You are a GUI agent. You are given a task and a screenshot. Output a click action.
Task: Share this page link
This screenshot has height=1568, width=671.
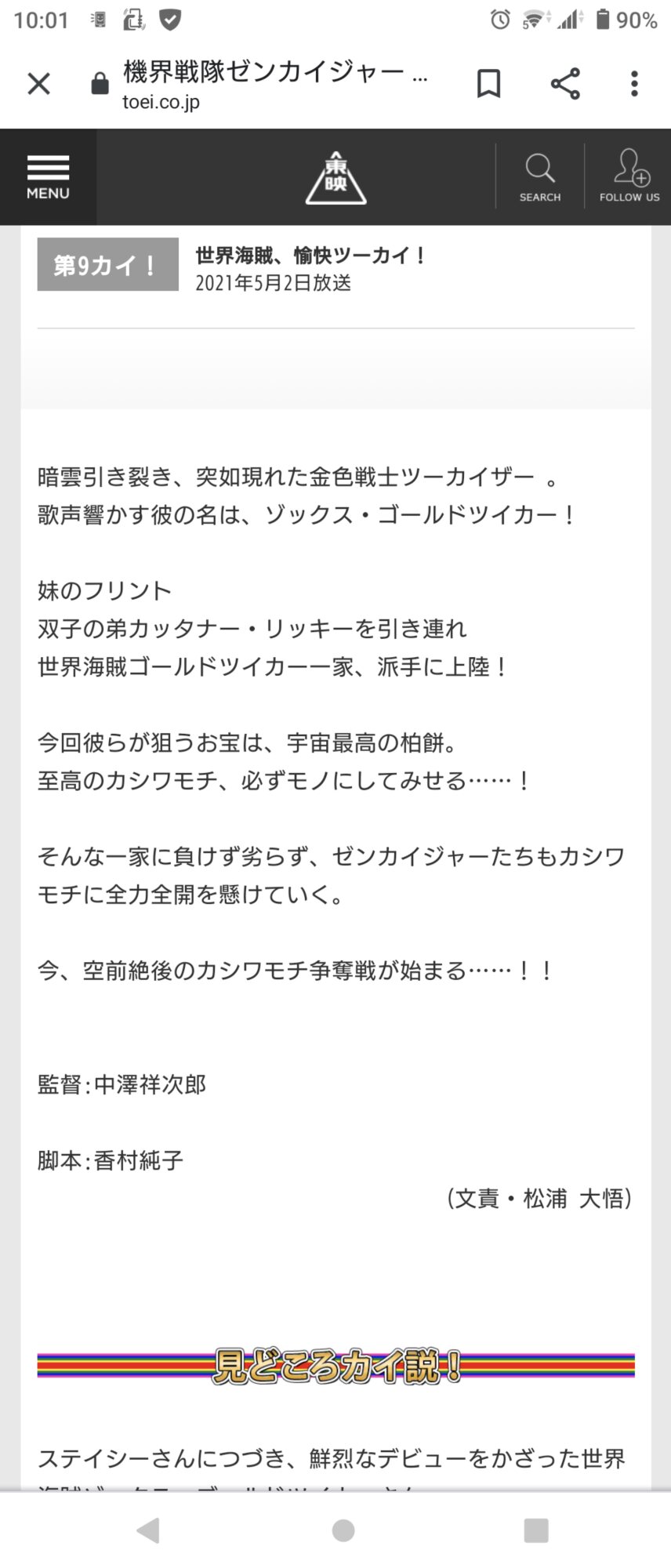(564, 84)
